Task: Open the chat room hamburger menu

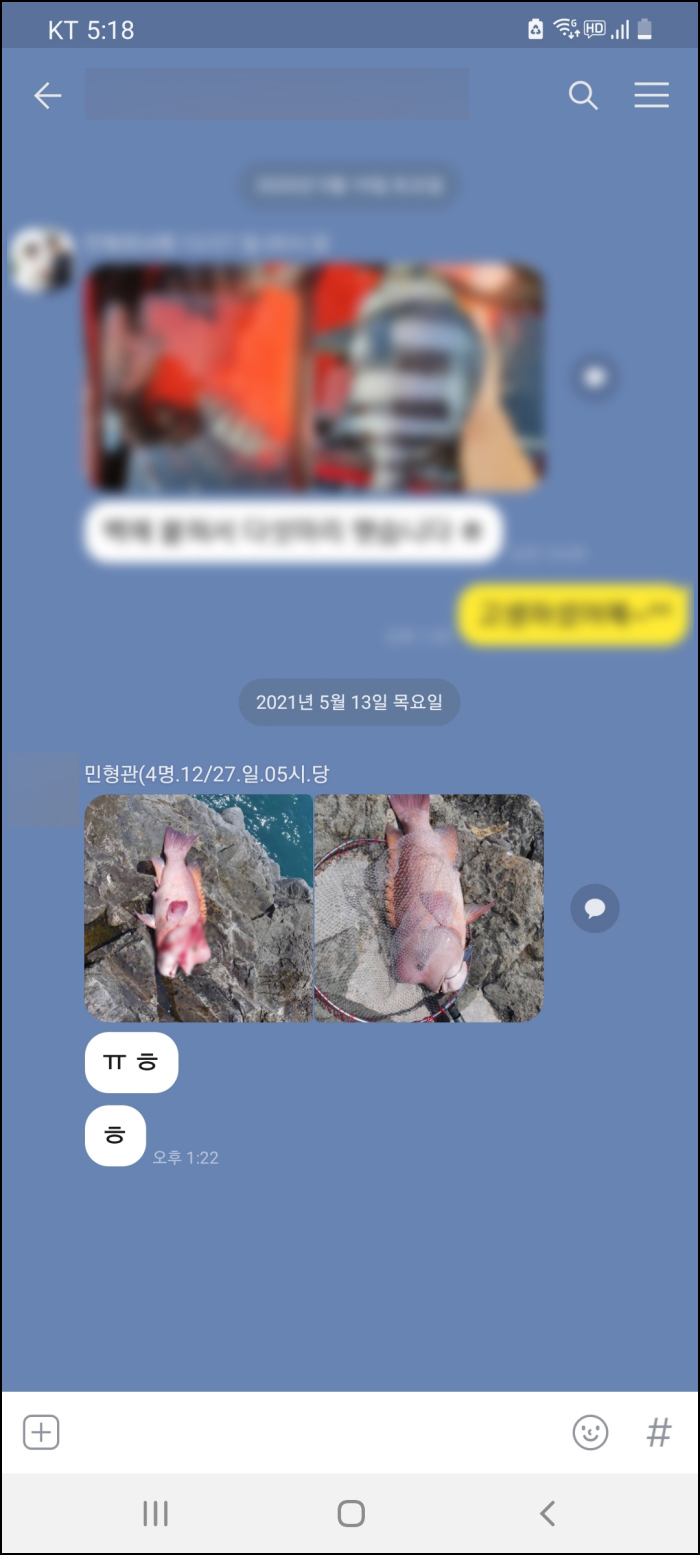Action: point(651,95)
